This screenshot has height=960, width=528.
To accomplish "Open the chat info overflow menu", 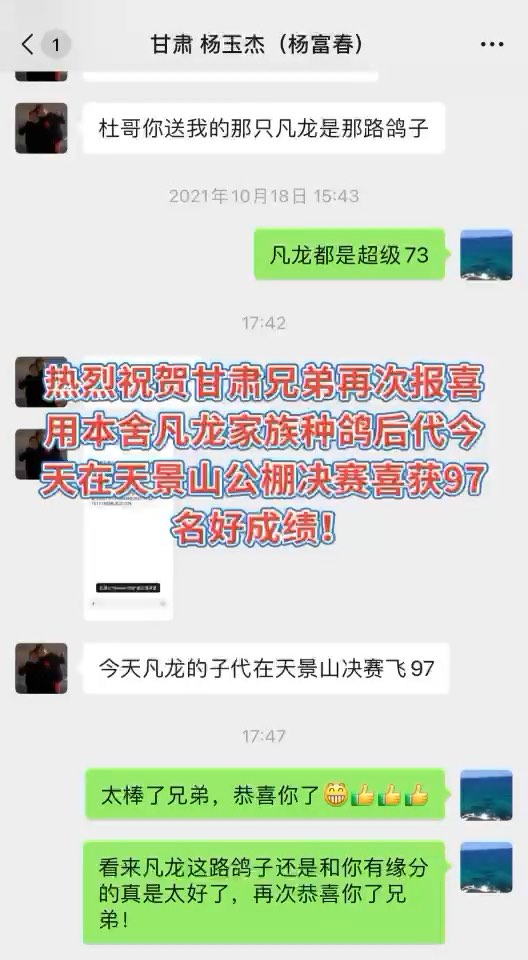I will pyautogui.click(x=492, y=45).
